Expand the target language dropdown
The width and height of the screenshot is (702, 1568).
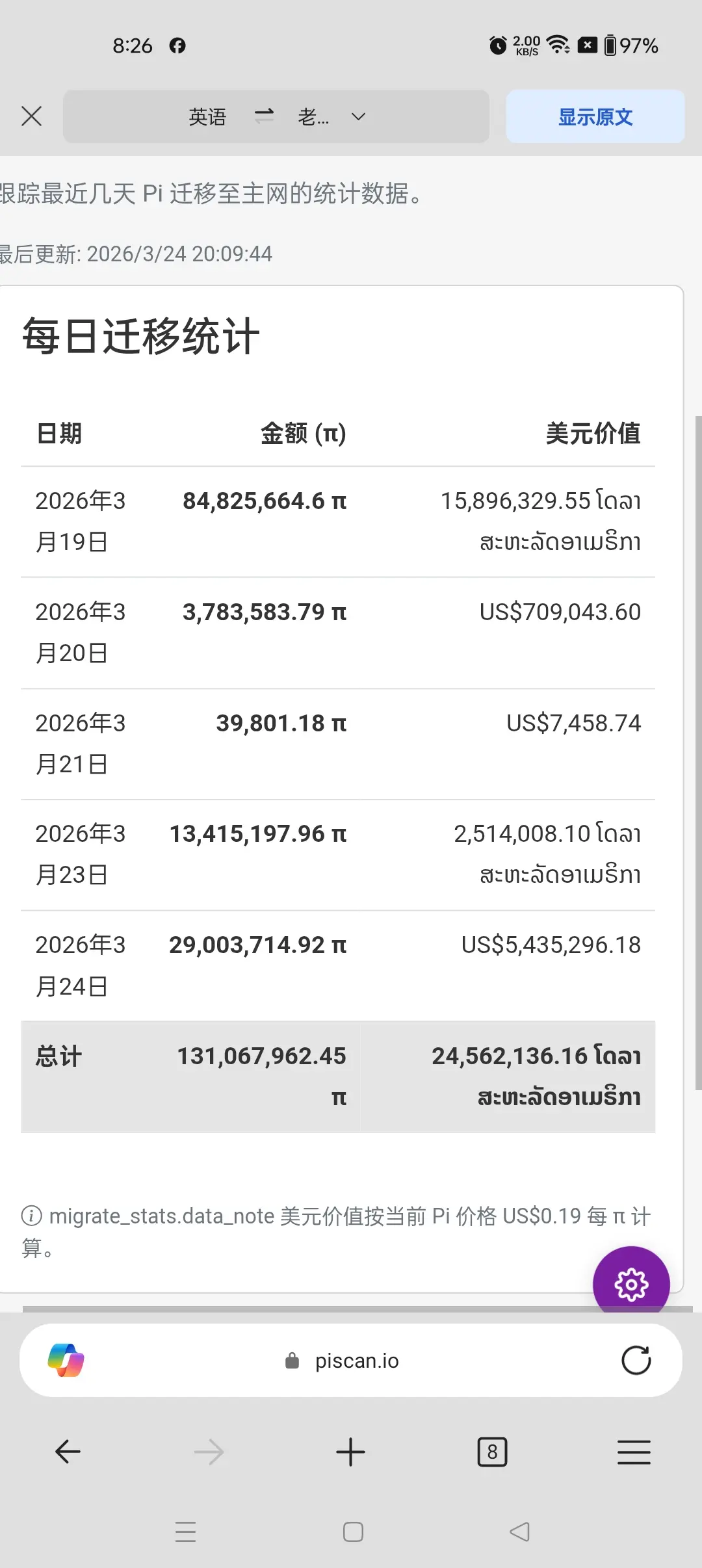point(358,117)
